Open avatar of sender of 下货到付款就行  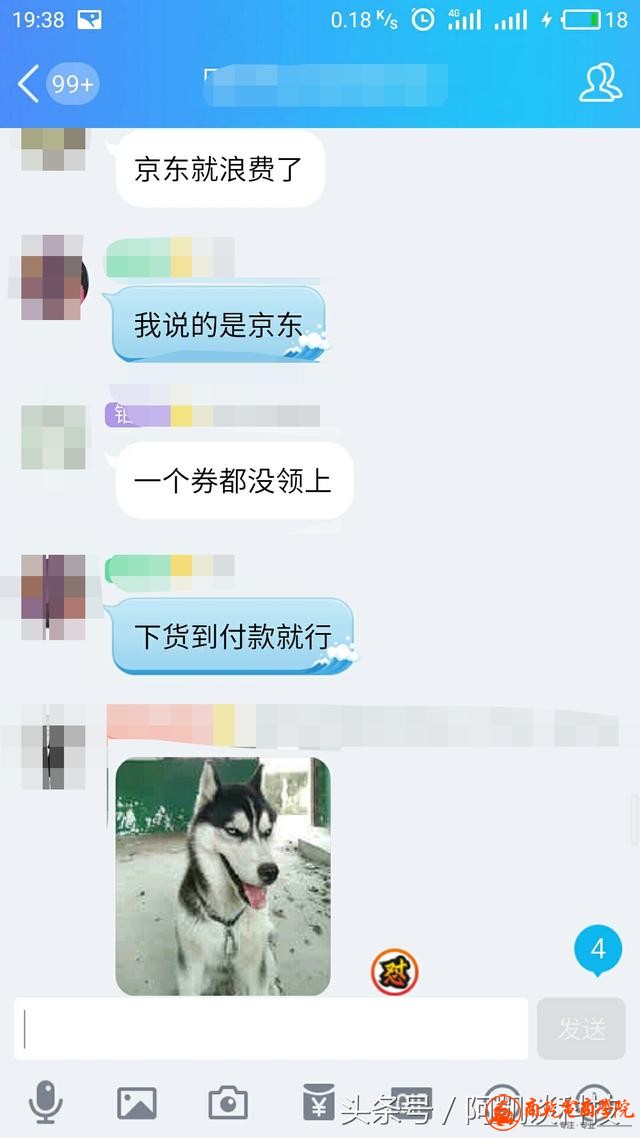tap(54, 596)
